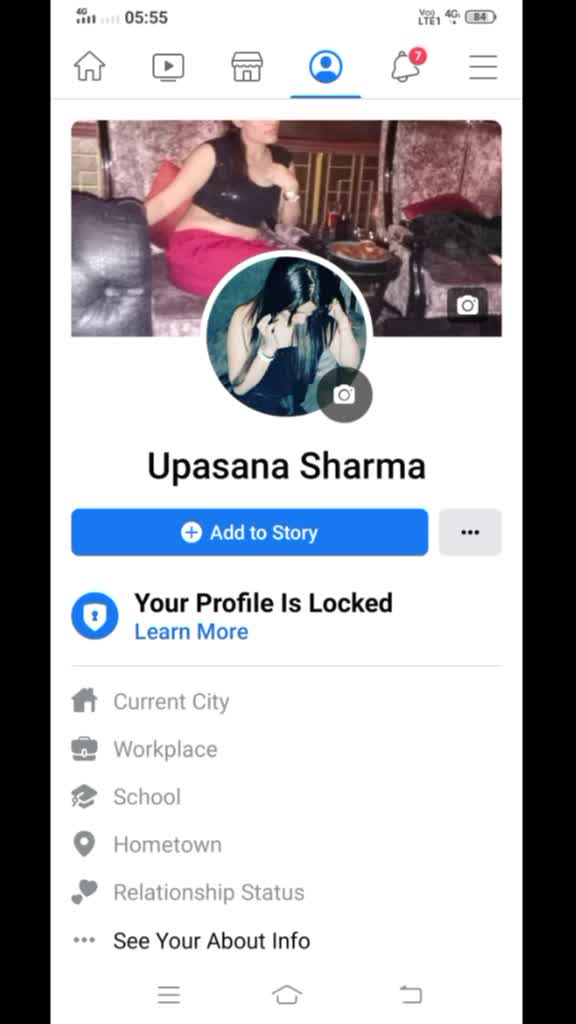Open the hamburger menu tab
Image resolution: width=576 pixels, height=1024 pixels.
(483, 67)
